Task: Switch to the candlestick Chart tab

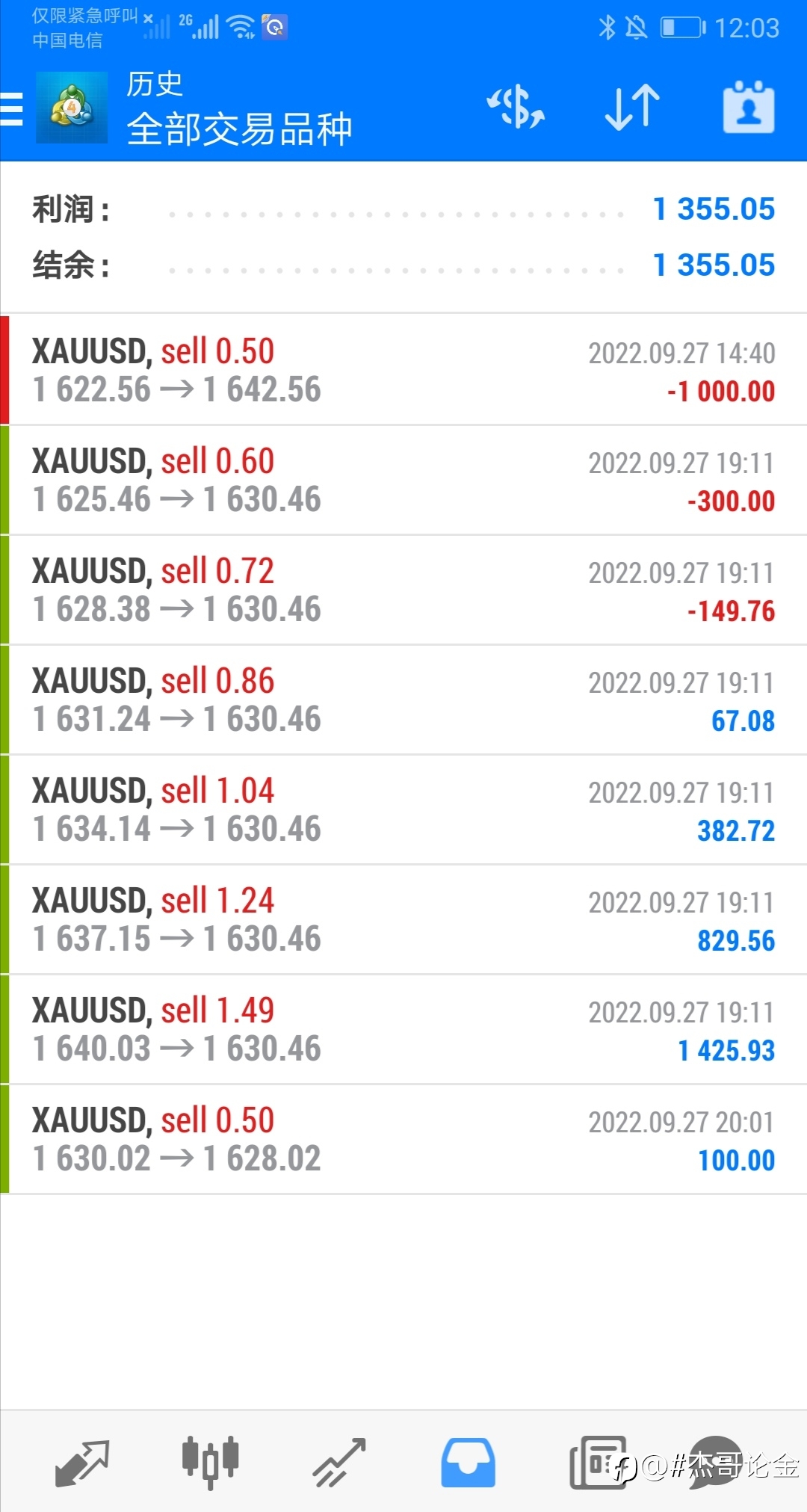Action: (210, 1462)
